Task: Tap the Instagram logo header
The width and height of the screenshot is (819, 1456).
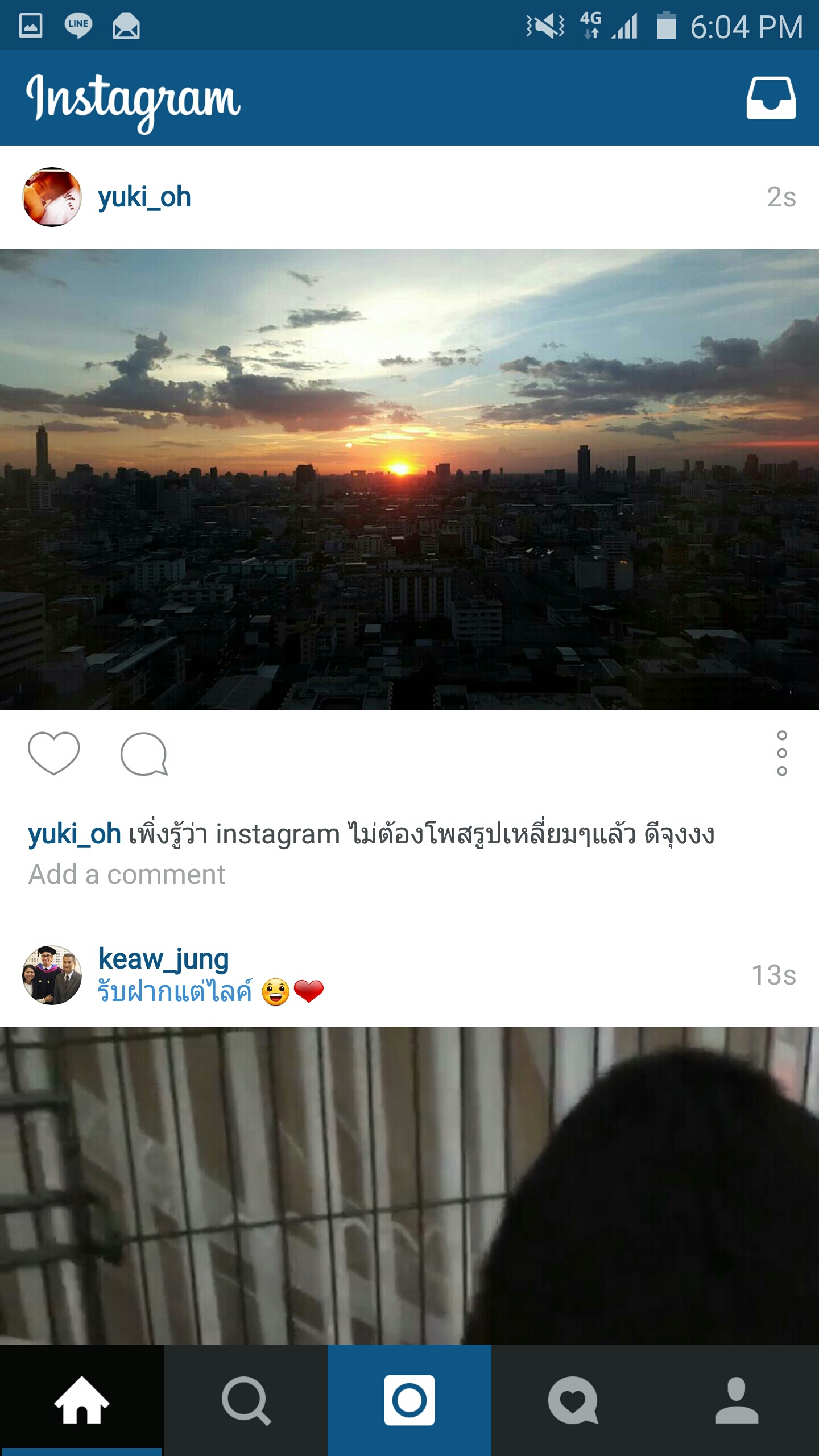Action: [134, 101]
